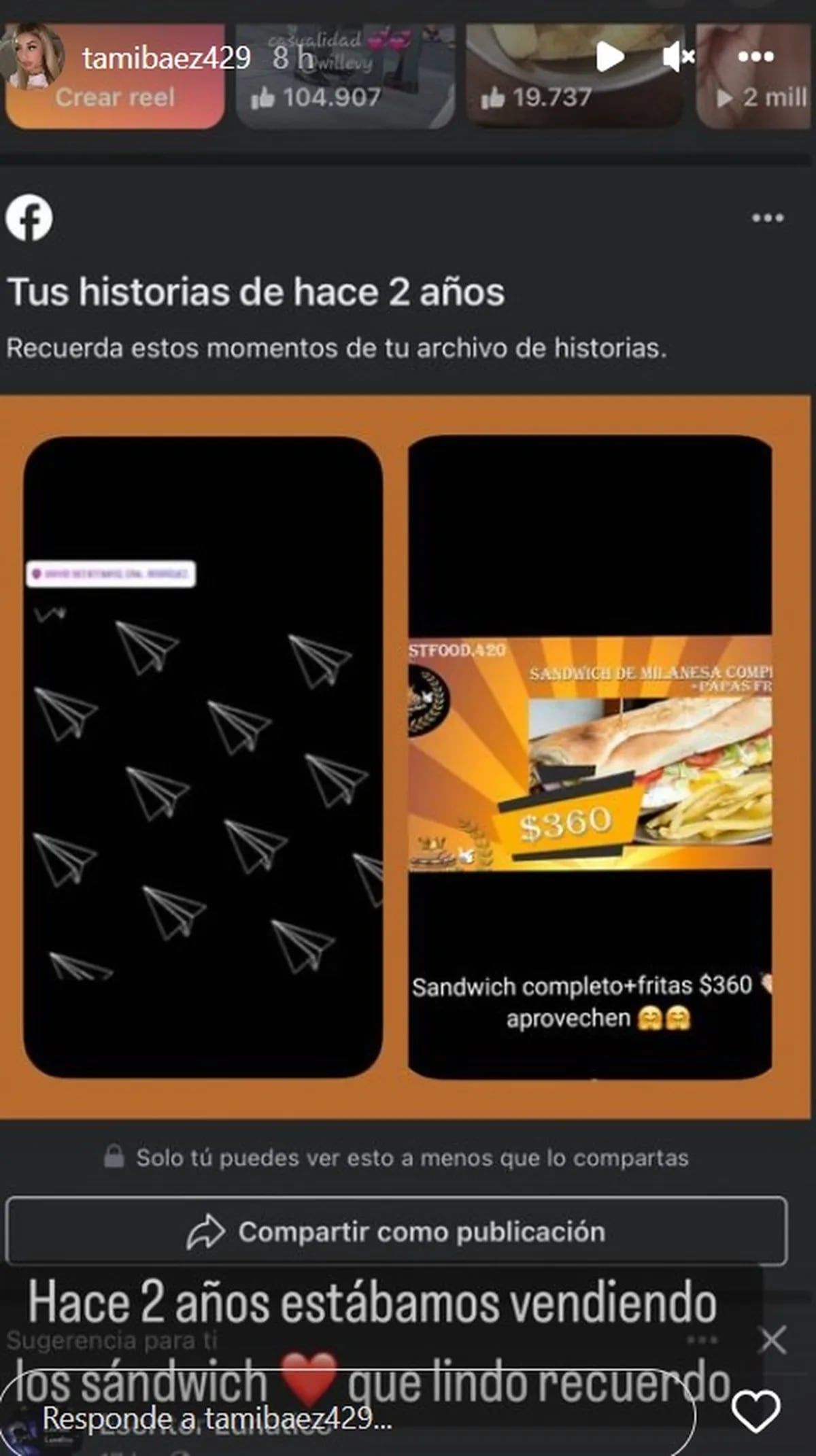The image size is (816, 1456).
Task: Open the story's three-dot options menu
Action: pyautogui.click(x=755, y=56)
